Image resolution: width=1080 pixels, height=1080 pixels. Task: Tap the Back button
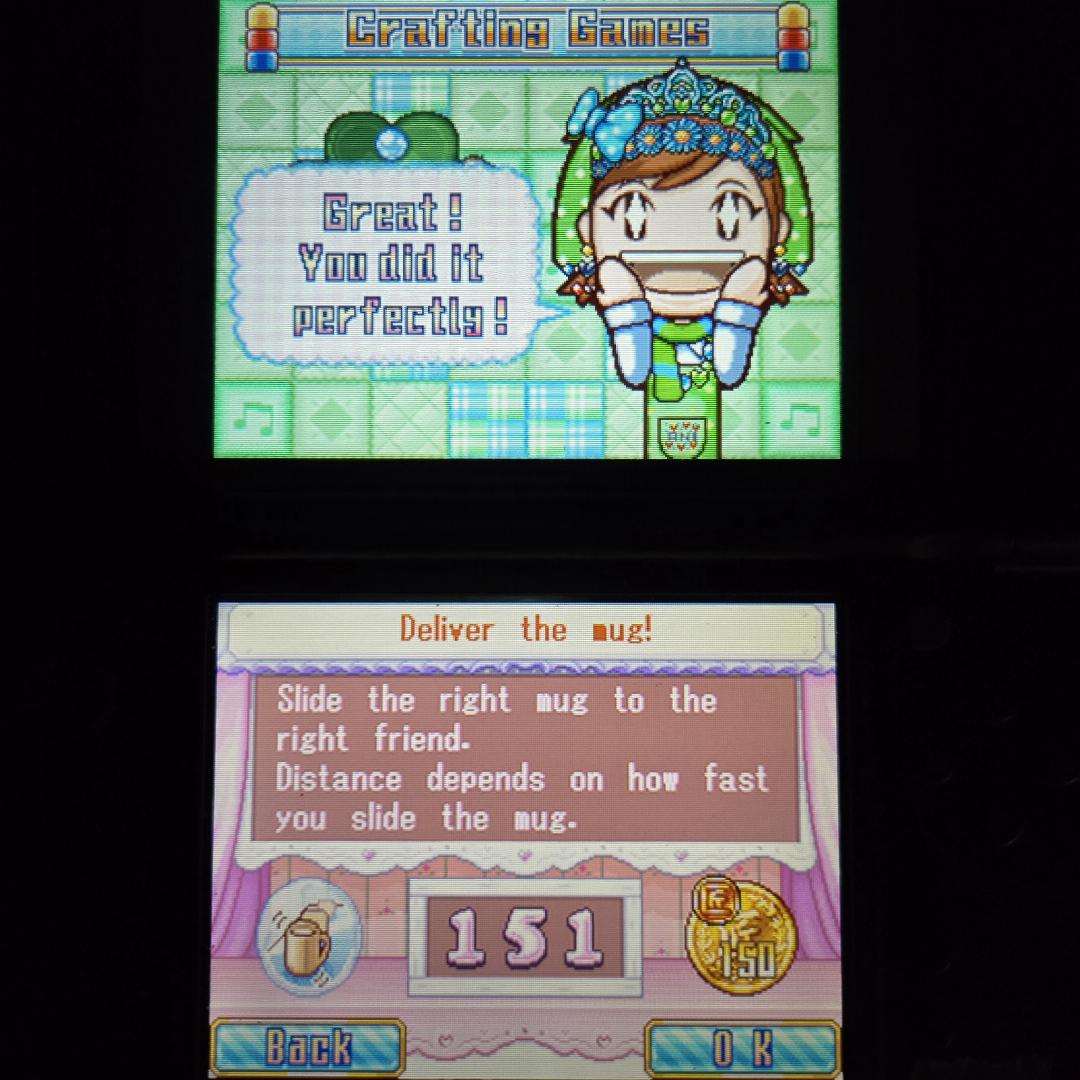coord(308,1047)
